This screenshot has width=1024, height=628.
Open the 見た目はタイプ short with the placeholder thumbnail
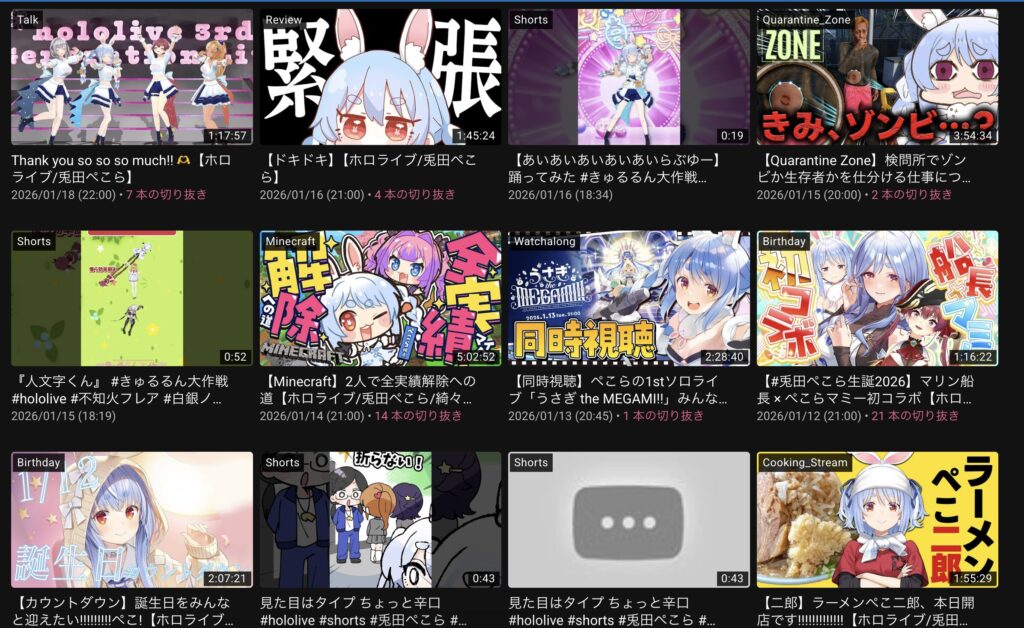click(x=628, y=520)
